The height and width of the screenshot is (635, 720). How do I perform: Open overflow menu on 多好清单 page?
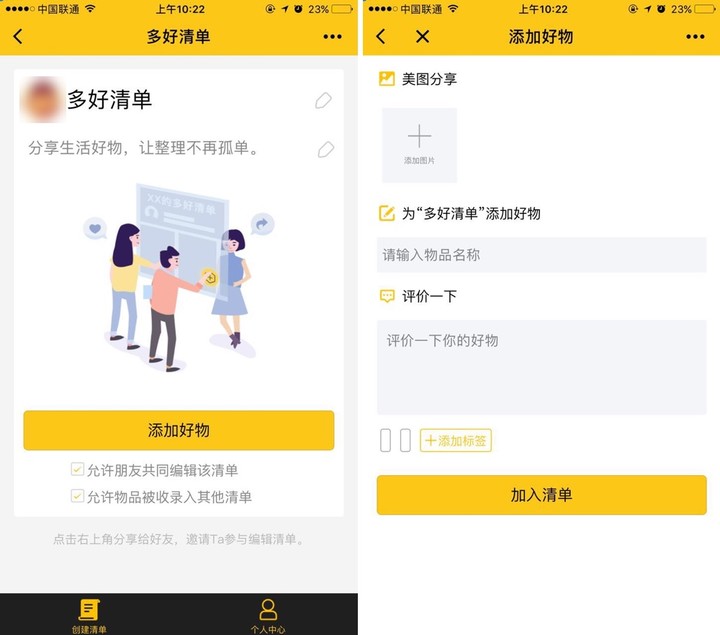coord(333,37)
